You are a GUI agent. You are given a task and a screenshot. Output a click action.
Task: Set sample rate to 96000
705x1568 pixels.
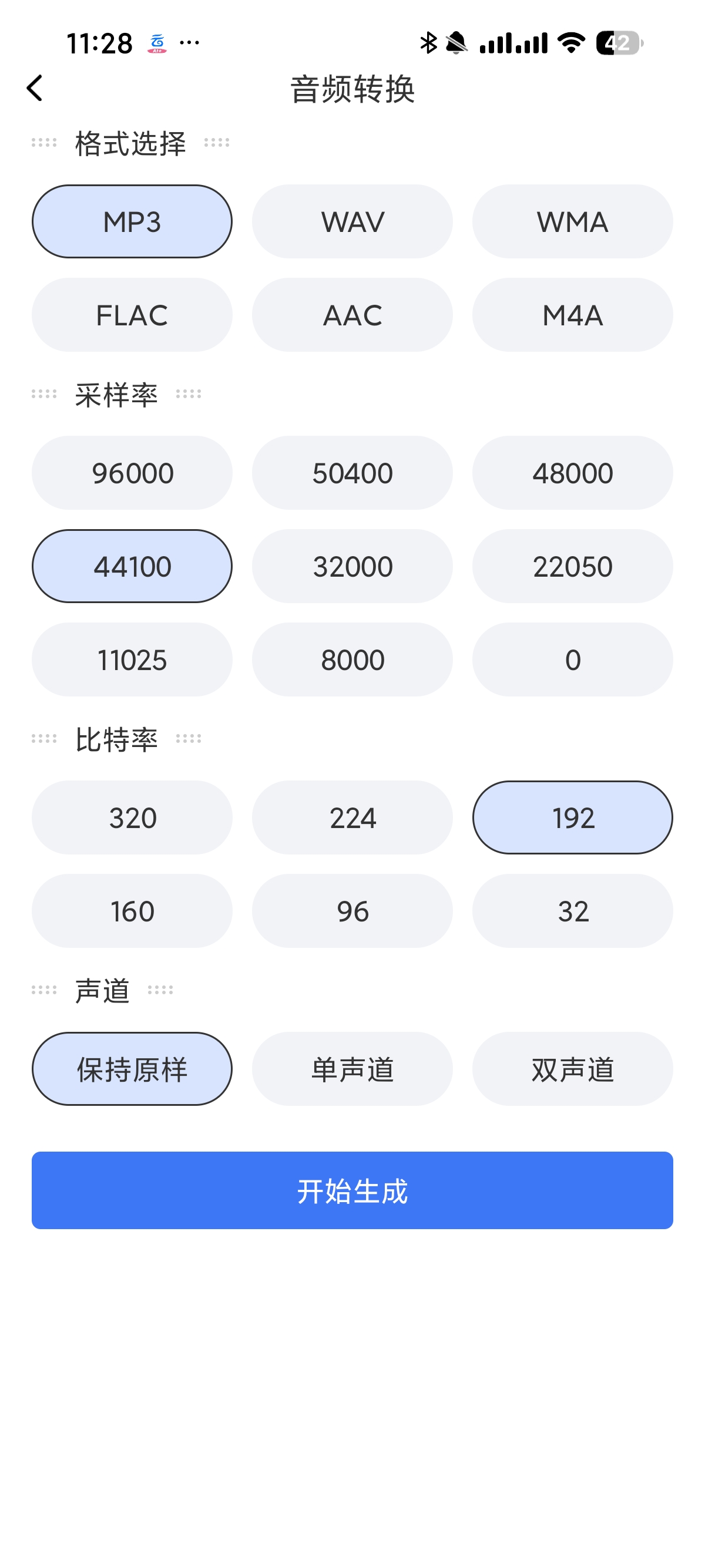pos(132,473)
